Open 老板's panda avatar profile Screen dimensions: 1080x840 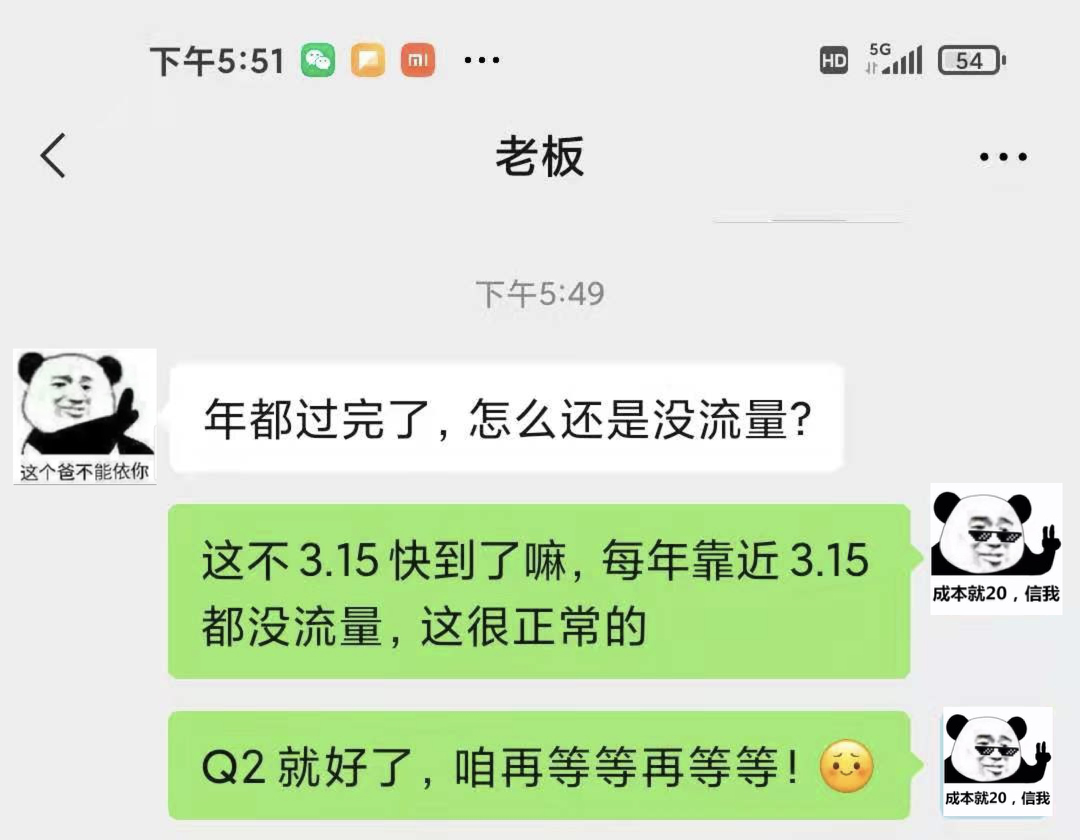(85, 416)
